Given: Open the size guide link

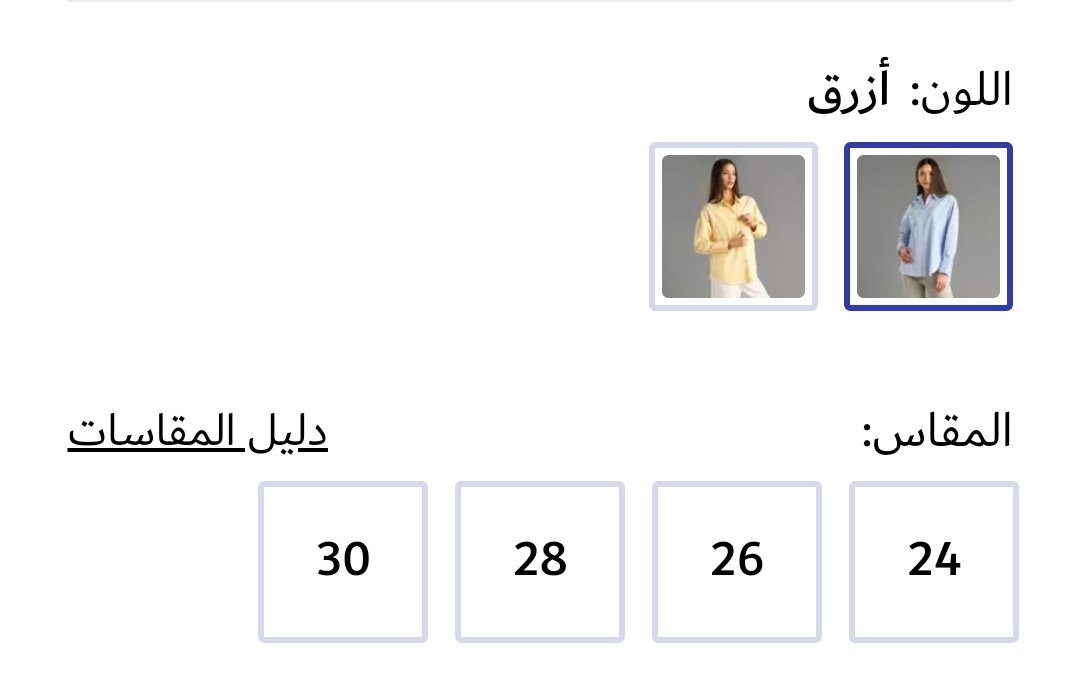Looking at the screenshot, I should [x=198, y=432].
